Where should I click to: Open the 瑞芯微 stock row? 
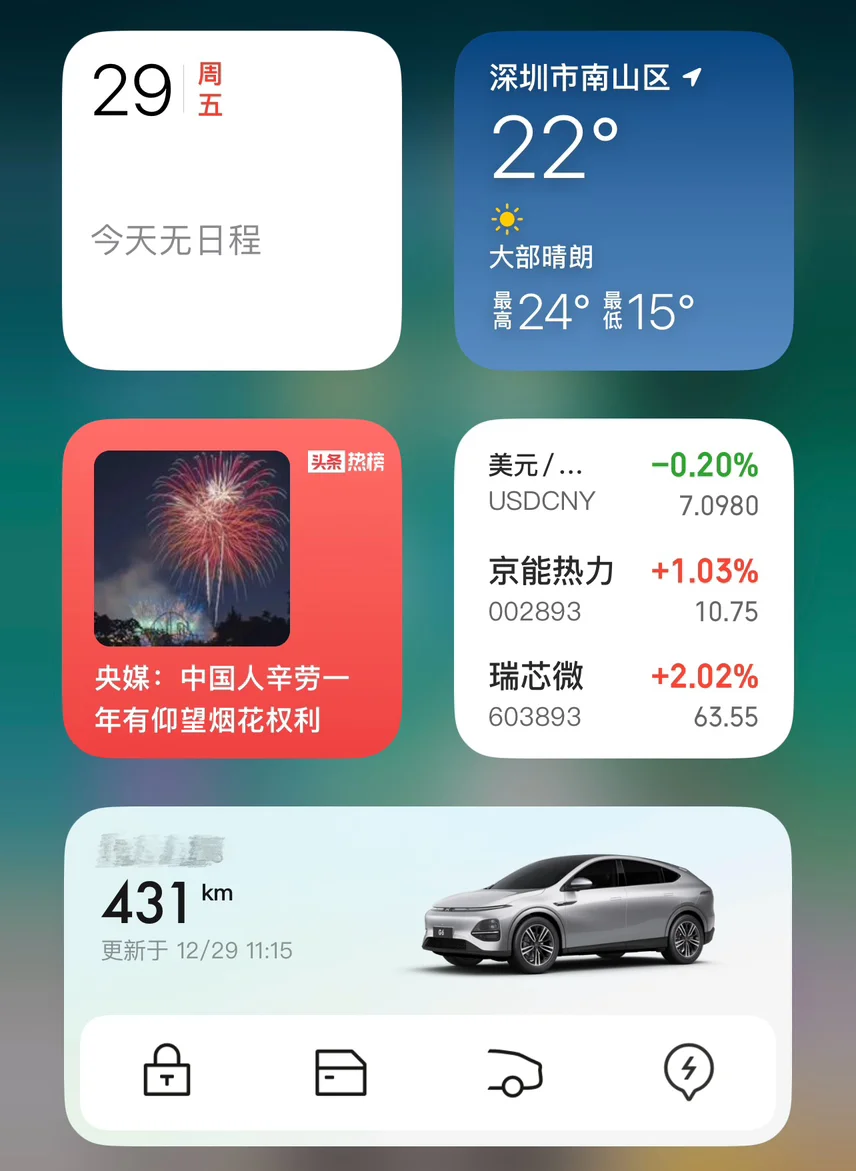[x=624, y=695]
